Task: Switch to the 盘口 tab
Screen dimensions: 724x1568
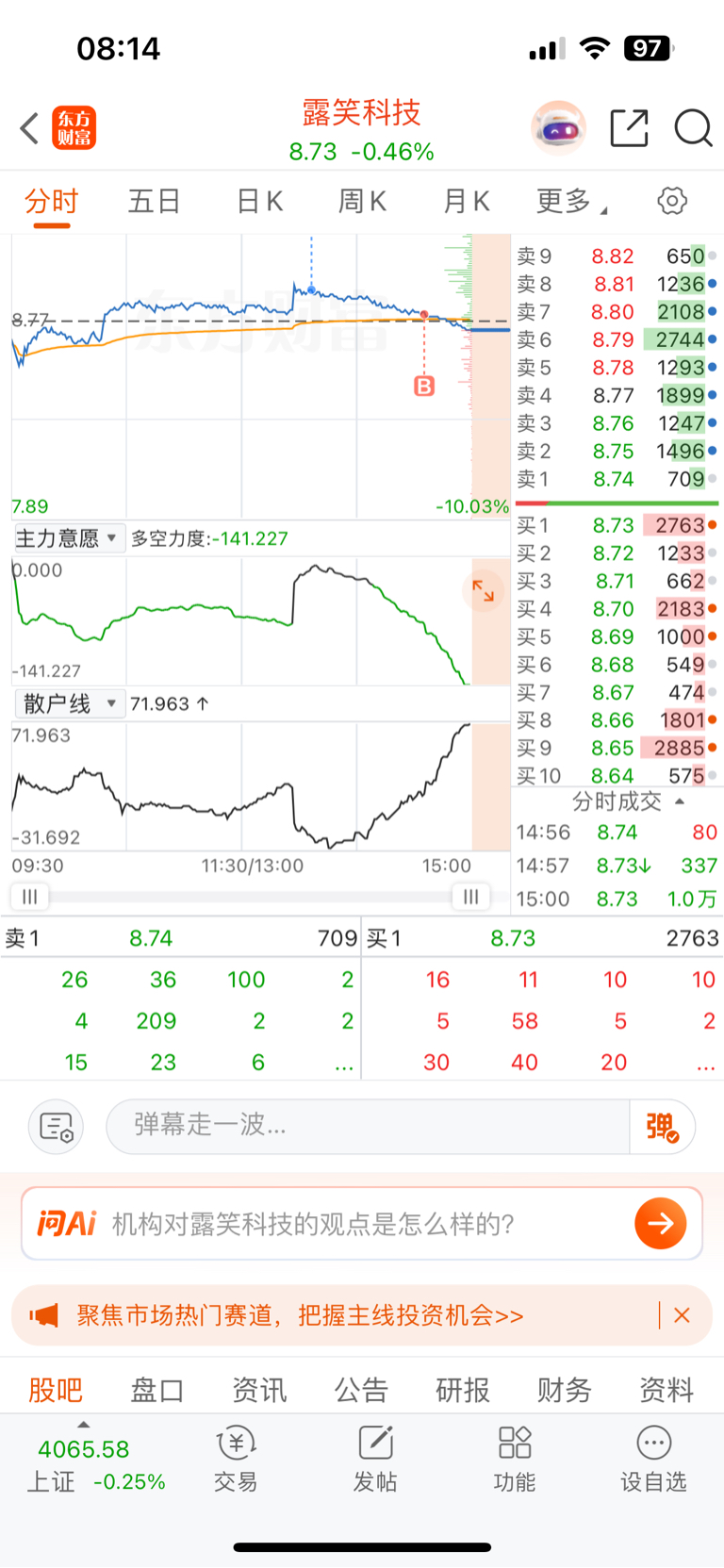Action: click(156, 1390)
